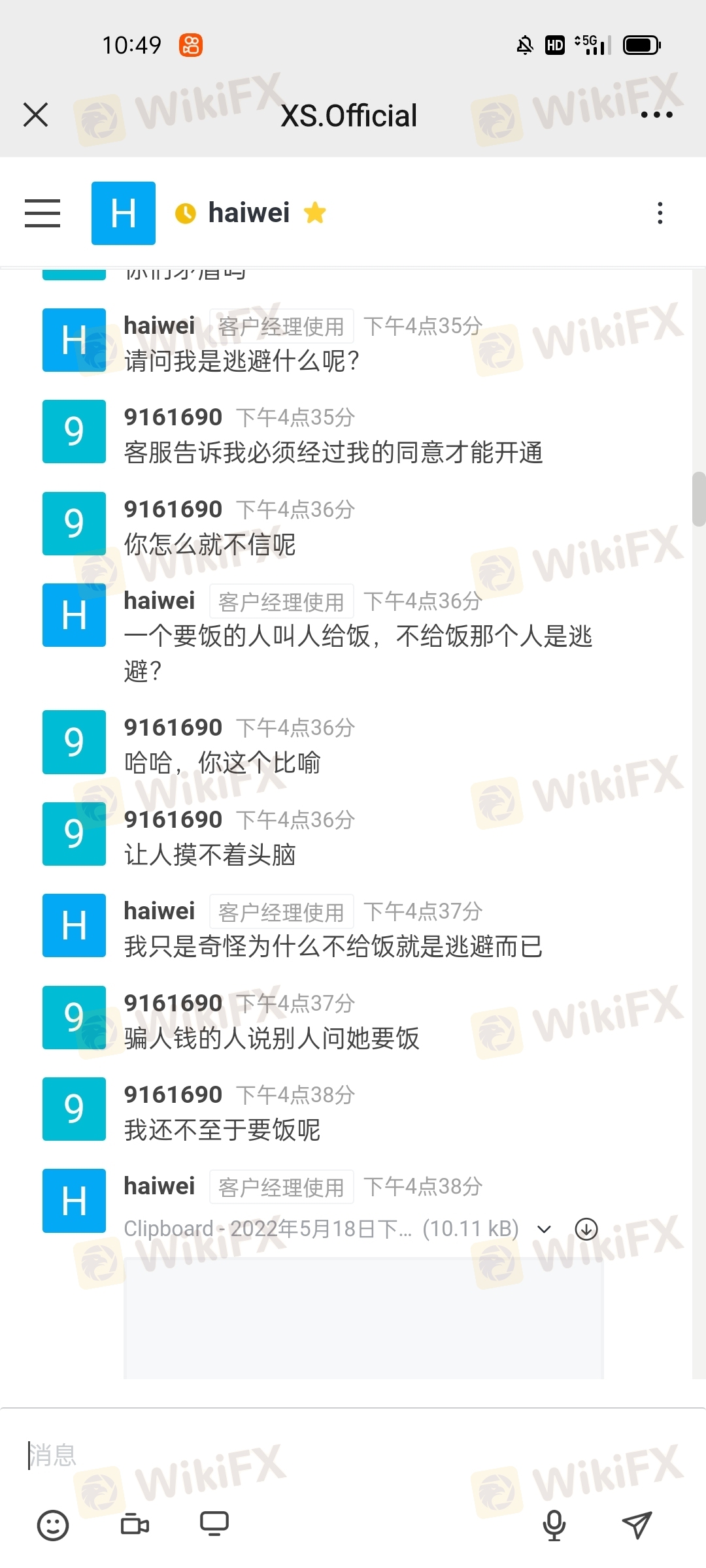Tap the screen share icon
The width and height of the screenshot is (706, 1568).
pyautogui.click(x=214, y=1524)
